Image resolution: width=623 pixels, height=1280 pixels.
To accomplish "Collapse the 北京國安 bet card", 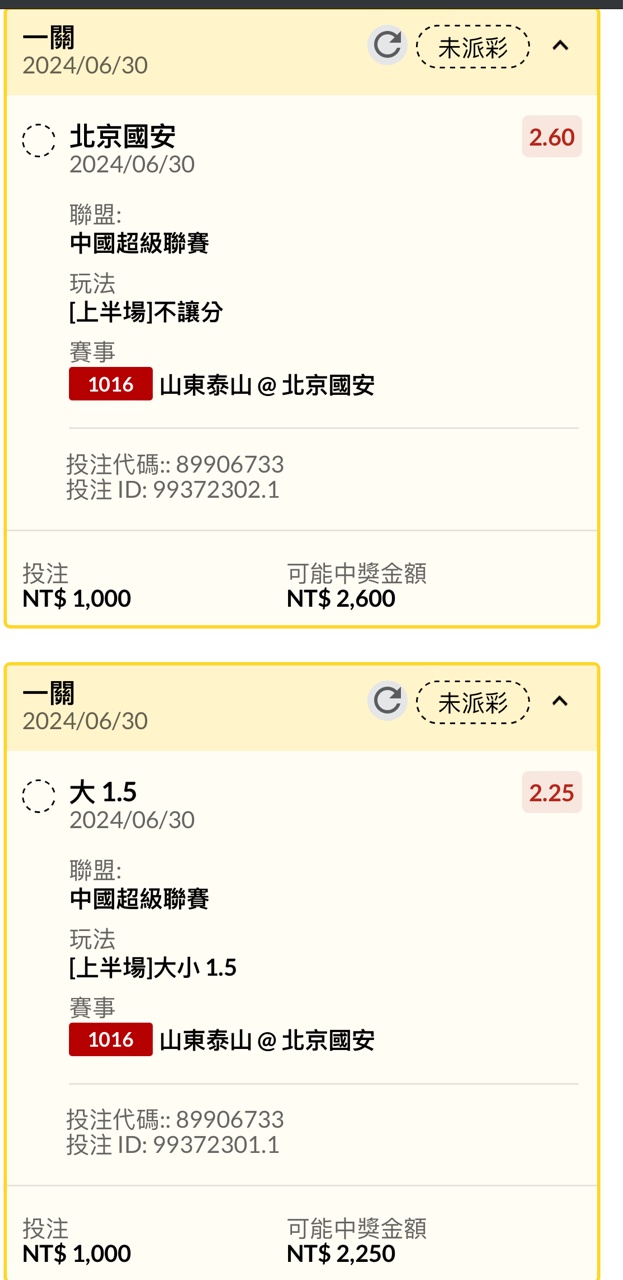I will [x=560, y=45].
